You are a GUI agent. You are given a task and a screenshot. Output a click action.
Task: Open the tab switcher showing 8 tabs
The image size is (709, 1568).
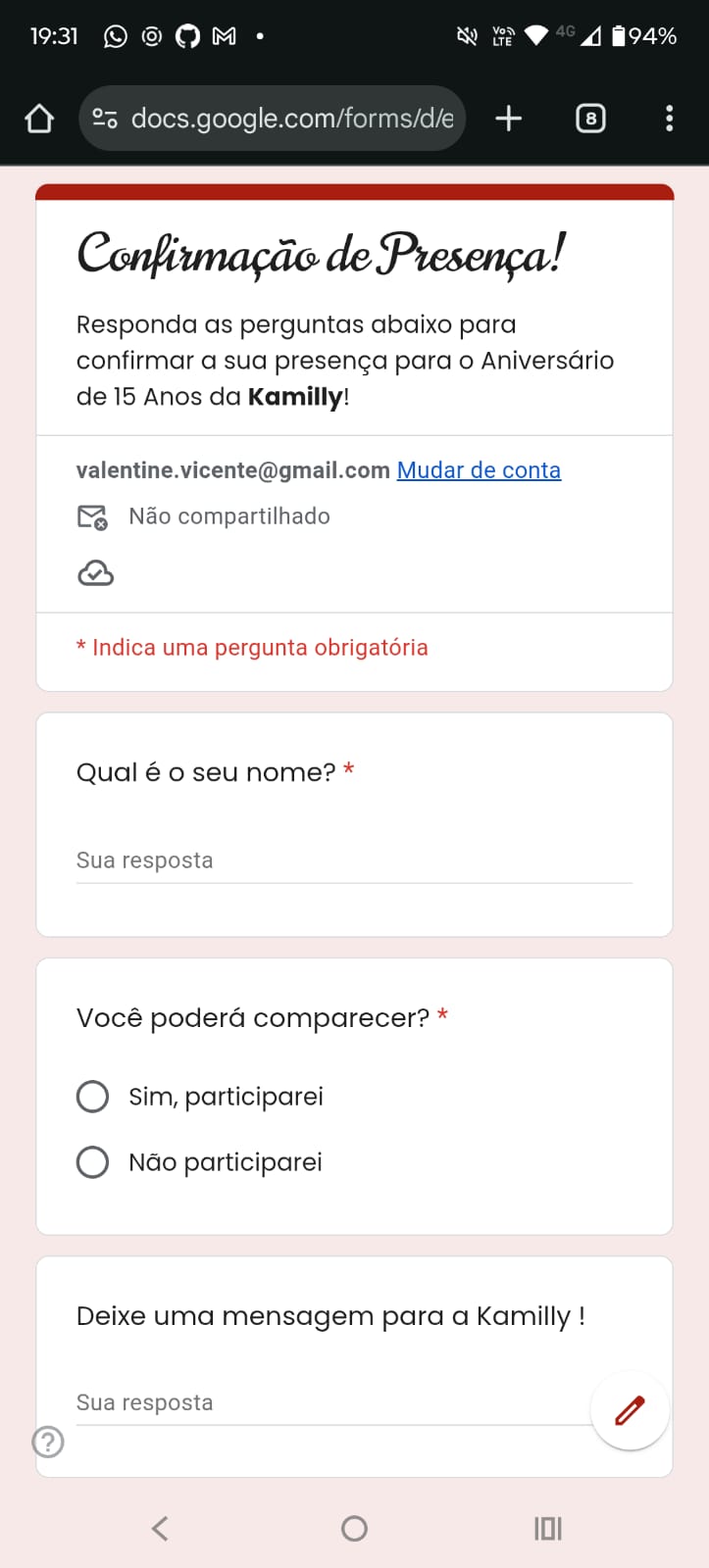point(590,118)
